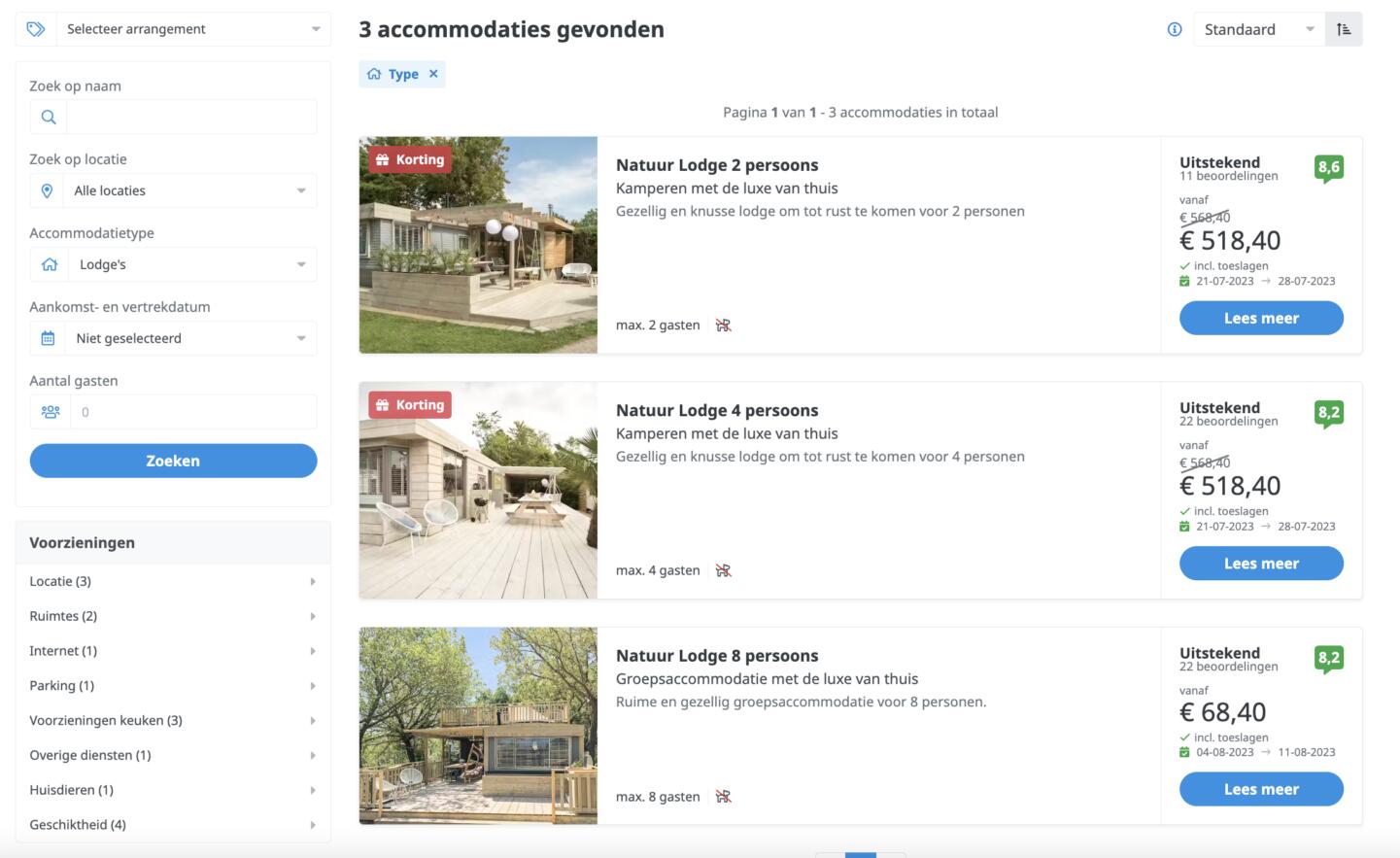Expand the Parking (1) filter
This screenshot has height=858, width=1400.
(x=173, y=686)
